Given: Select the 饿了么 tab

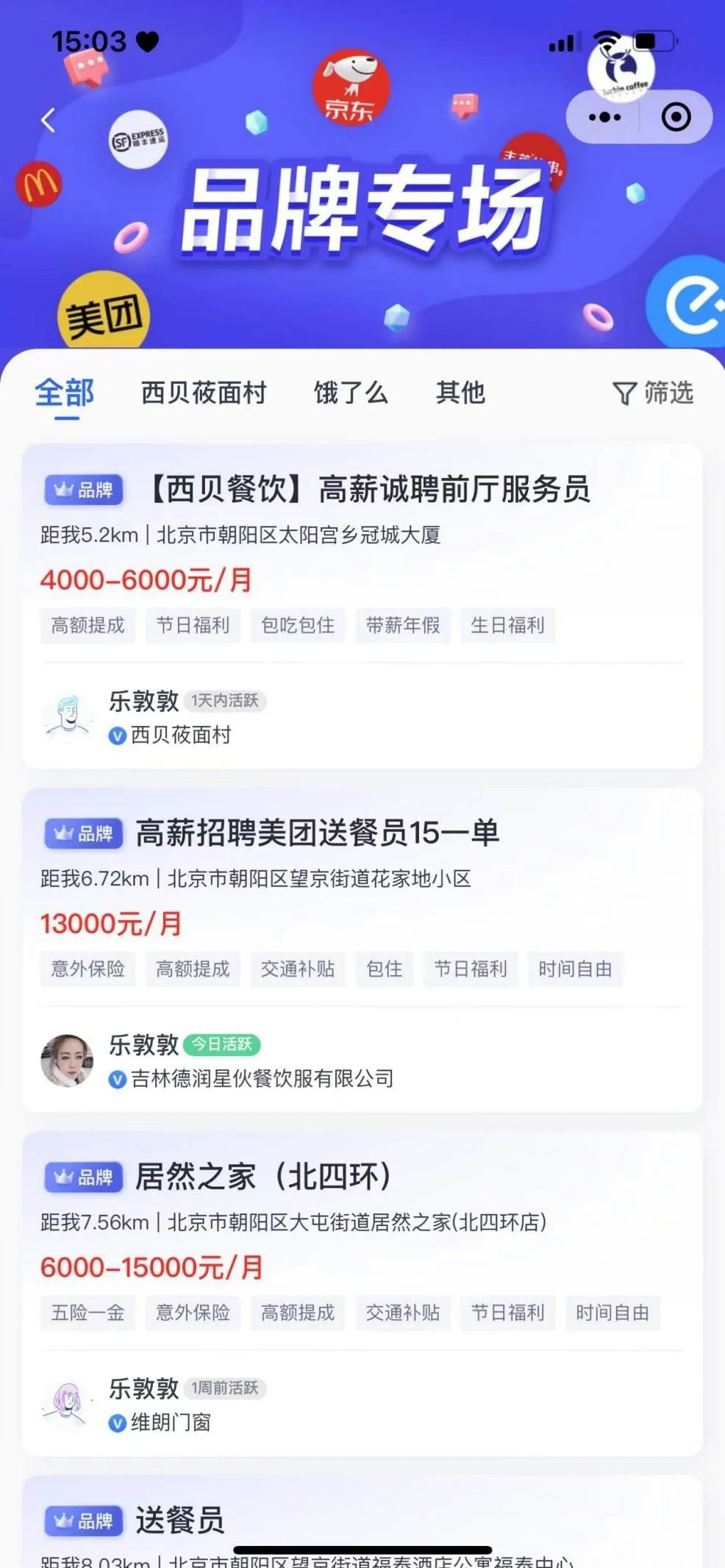Looking at the screenshot, I should click(351, 393).
